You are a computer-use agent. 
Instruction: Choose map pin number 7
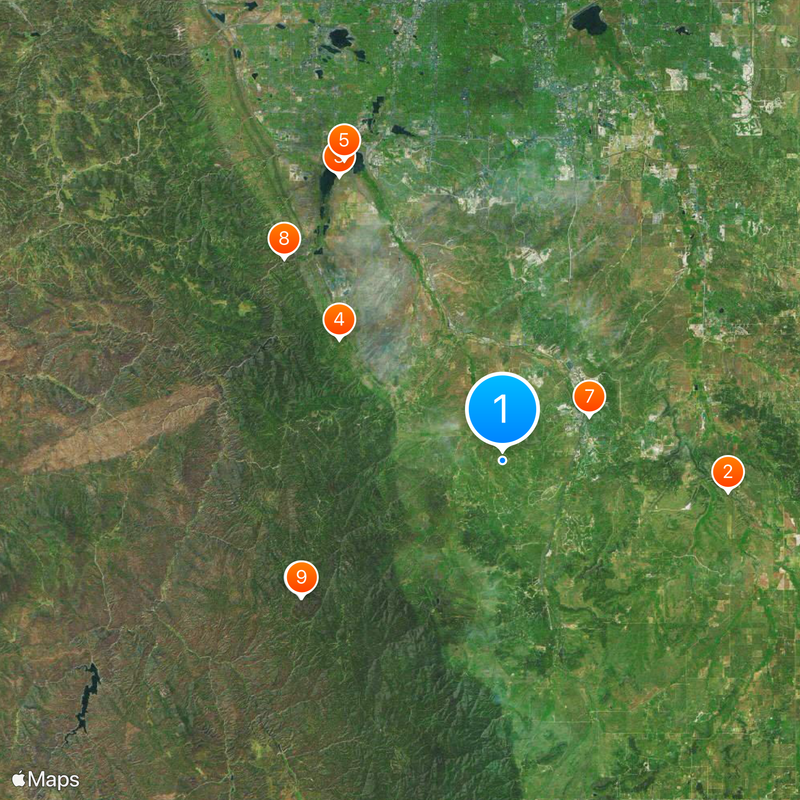pos(589,397)
